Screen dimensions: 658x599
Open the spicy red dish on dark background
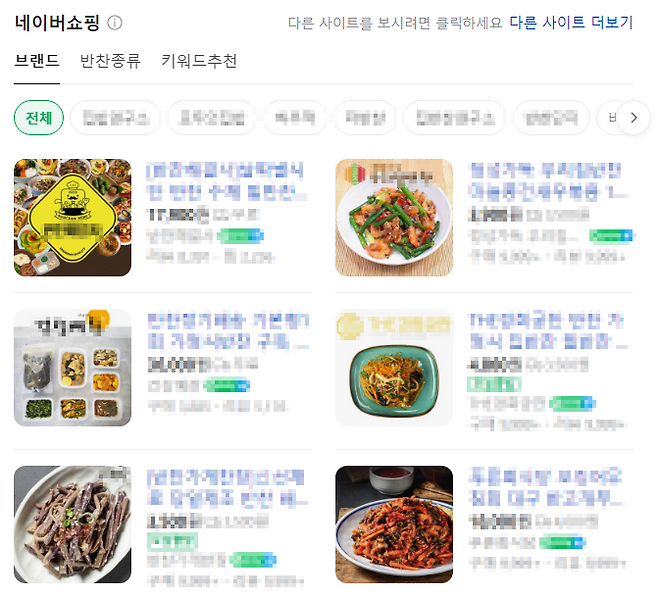(x=394, y=524)
